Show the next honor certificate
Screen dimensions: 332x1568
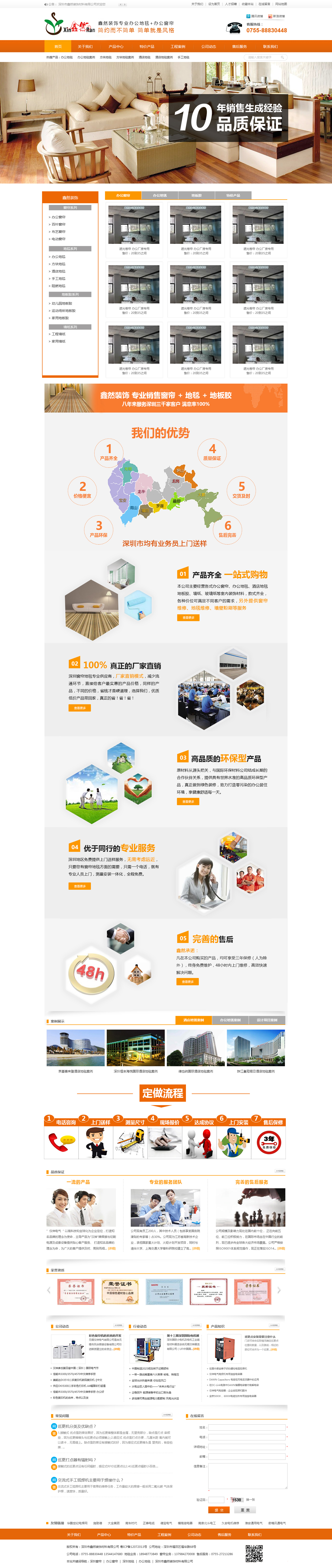(x=279, y=1290)
